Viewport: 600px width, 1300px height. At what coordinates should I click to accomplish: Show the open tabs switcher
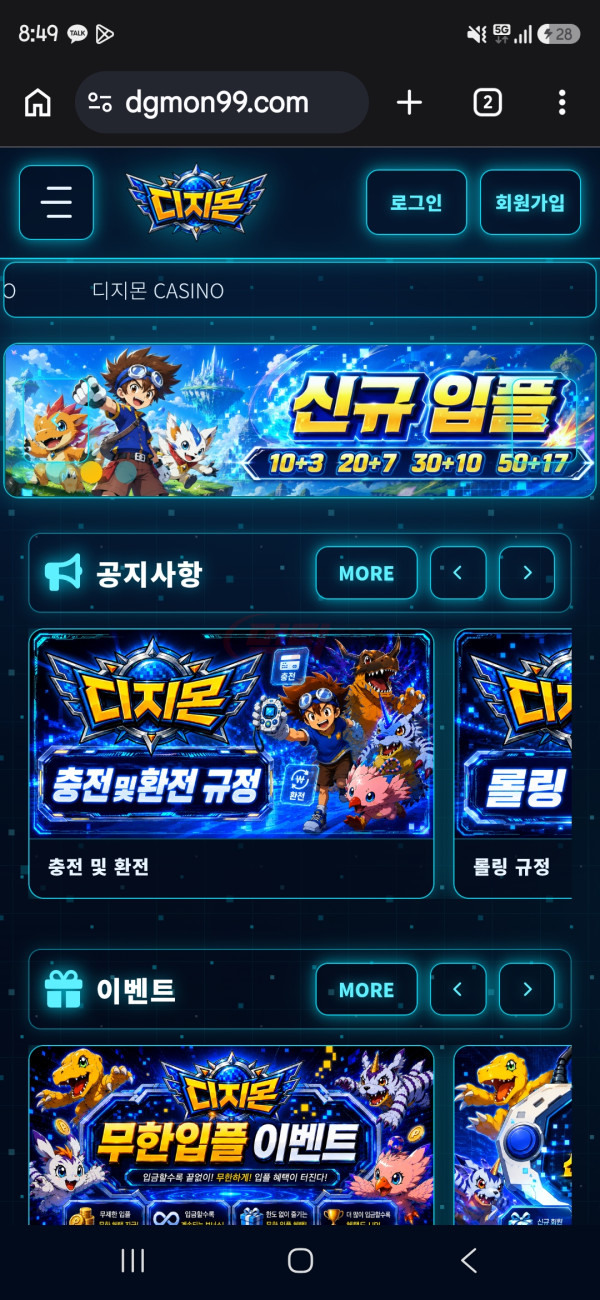tap(487, 102)
